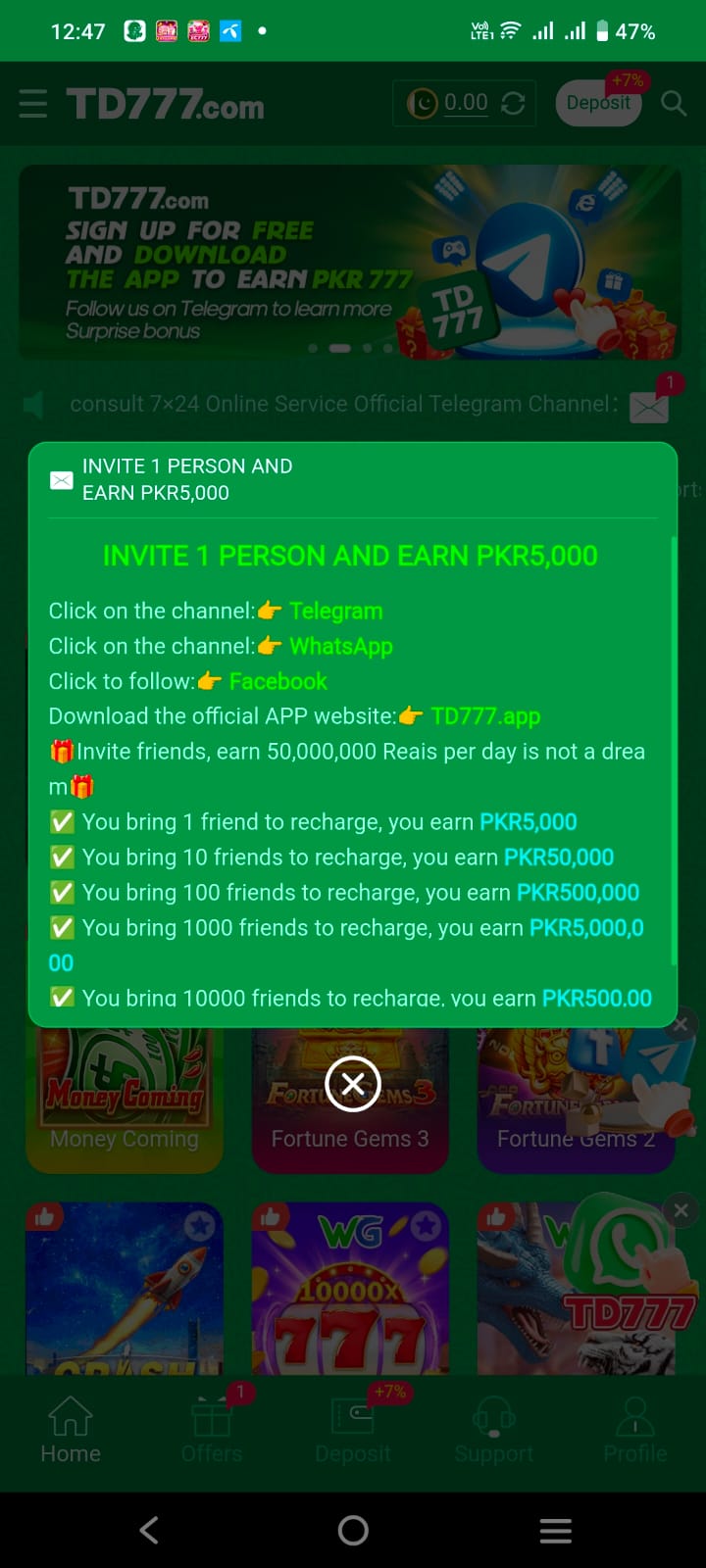
Task: Open the TD777.app download link
Action: coord(485,716)
